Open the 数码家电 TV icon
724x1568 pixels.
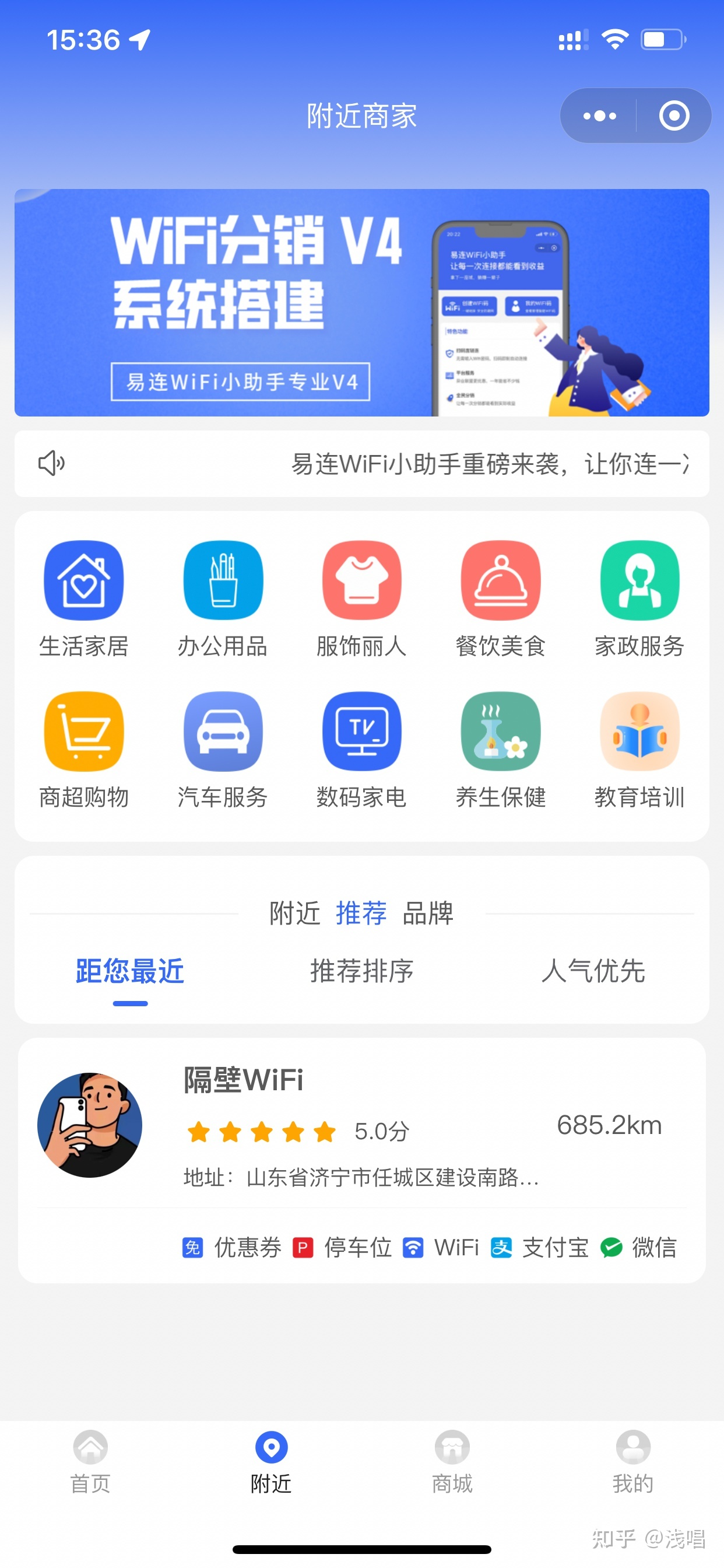click(361, 731)
